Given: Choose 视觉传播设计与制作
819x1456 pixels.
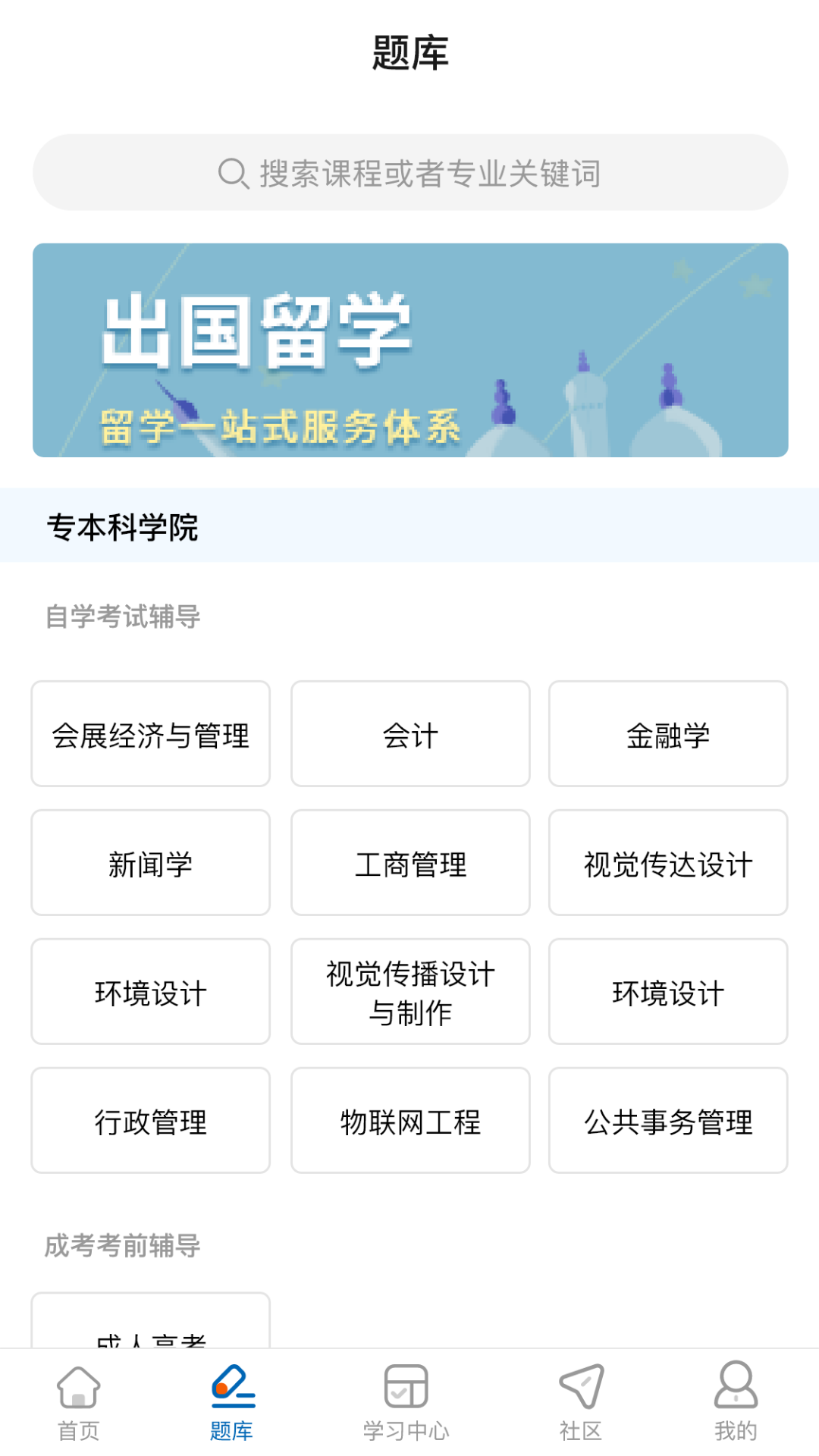Looking at the screenshot, I should [x=409, y=992].
